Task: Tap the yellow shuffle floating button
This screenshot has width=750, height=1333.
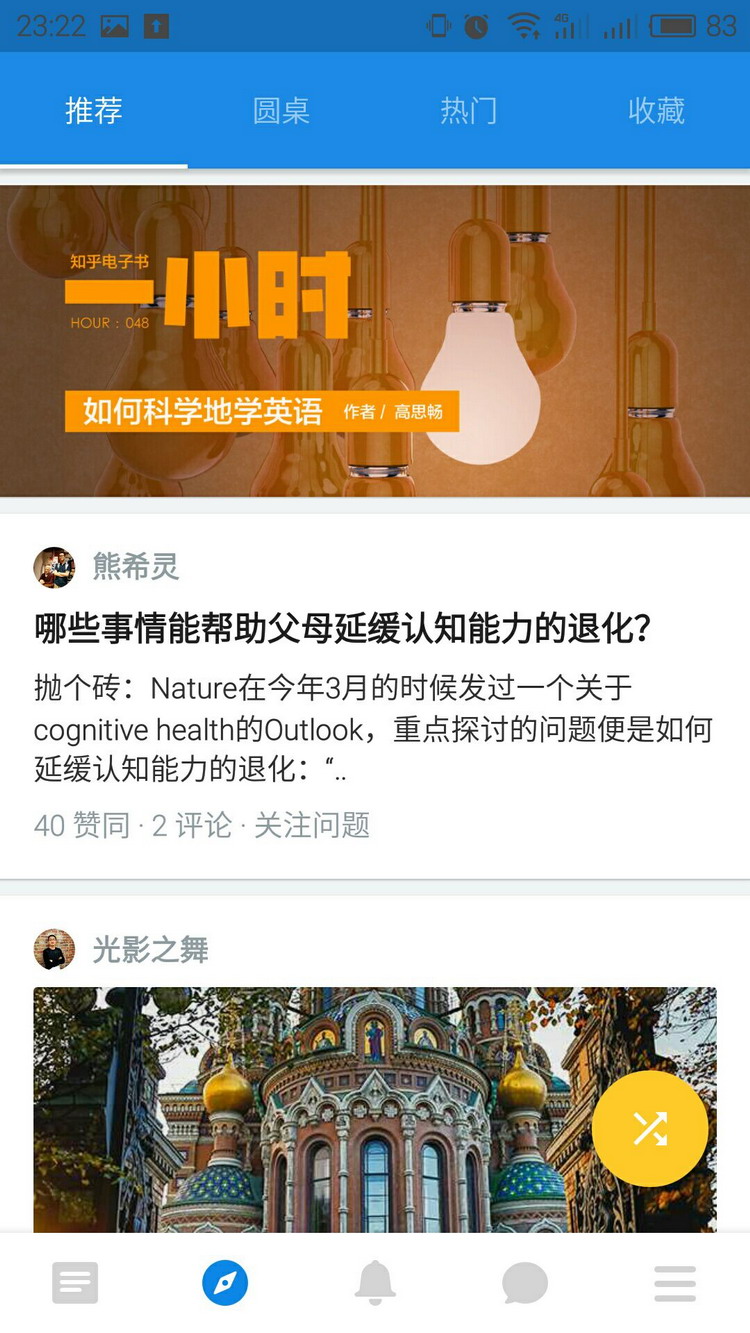Action: pos(650,1128)
